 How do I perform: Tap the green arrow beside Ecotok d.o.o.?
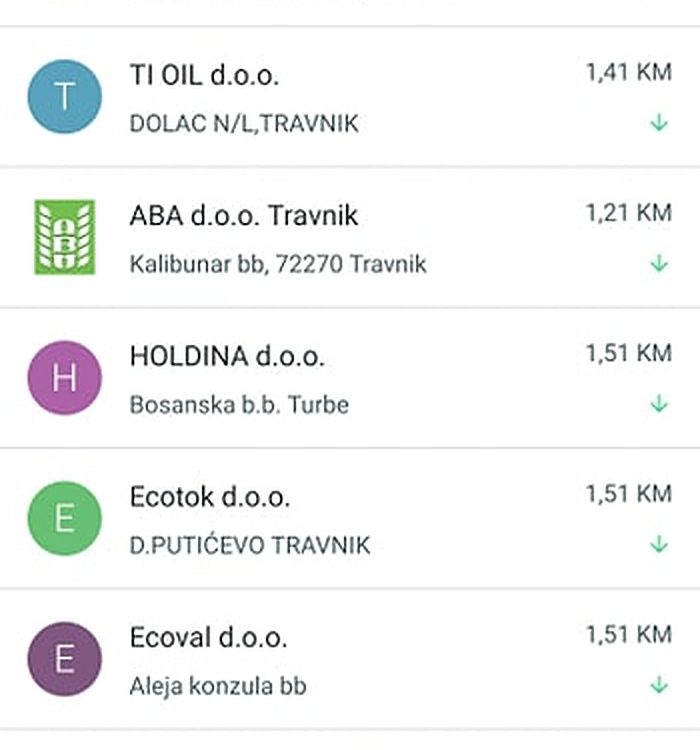click(658, 545)
